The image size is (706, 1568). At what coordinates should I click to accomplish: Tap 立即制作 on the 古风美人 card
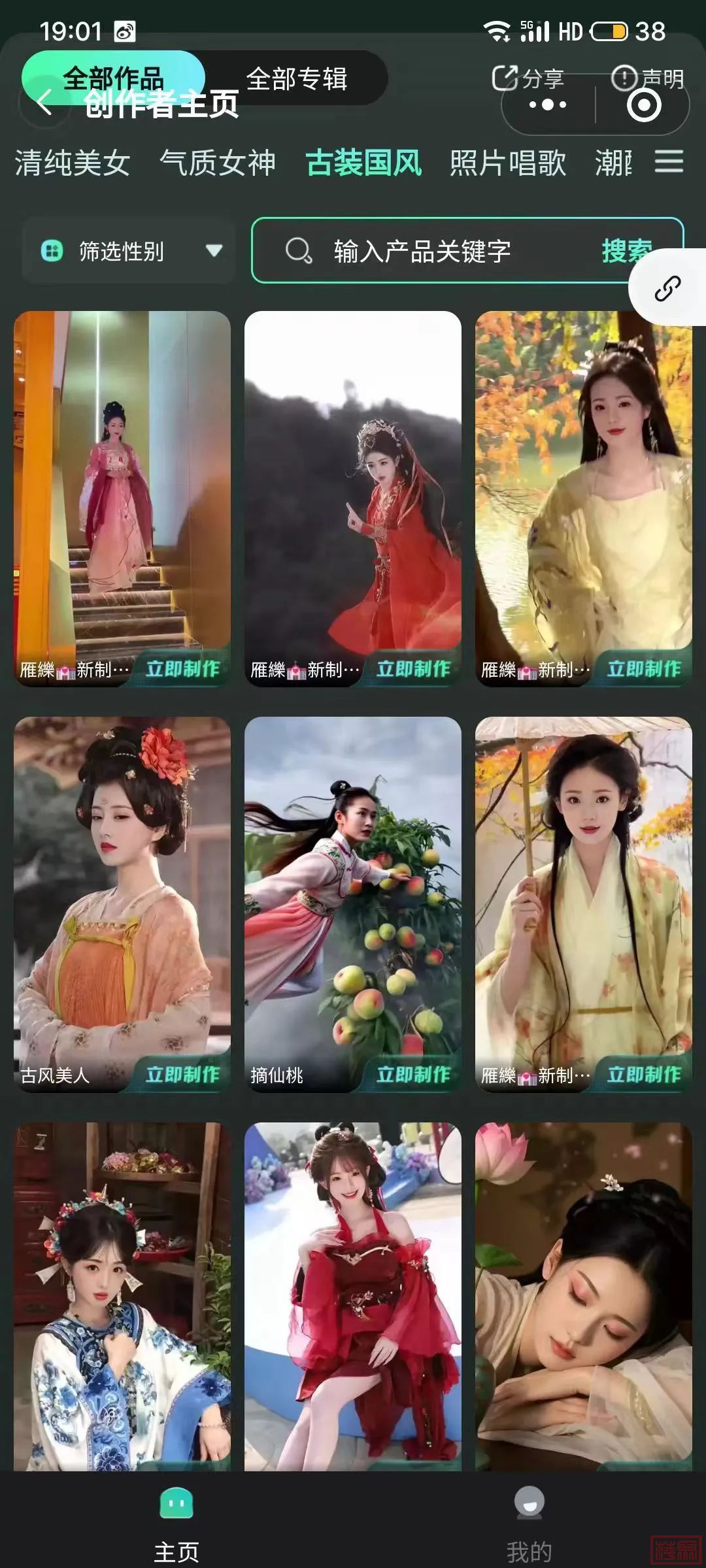[x=182, y=1075]
